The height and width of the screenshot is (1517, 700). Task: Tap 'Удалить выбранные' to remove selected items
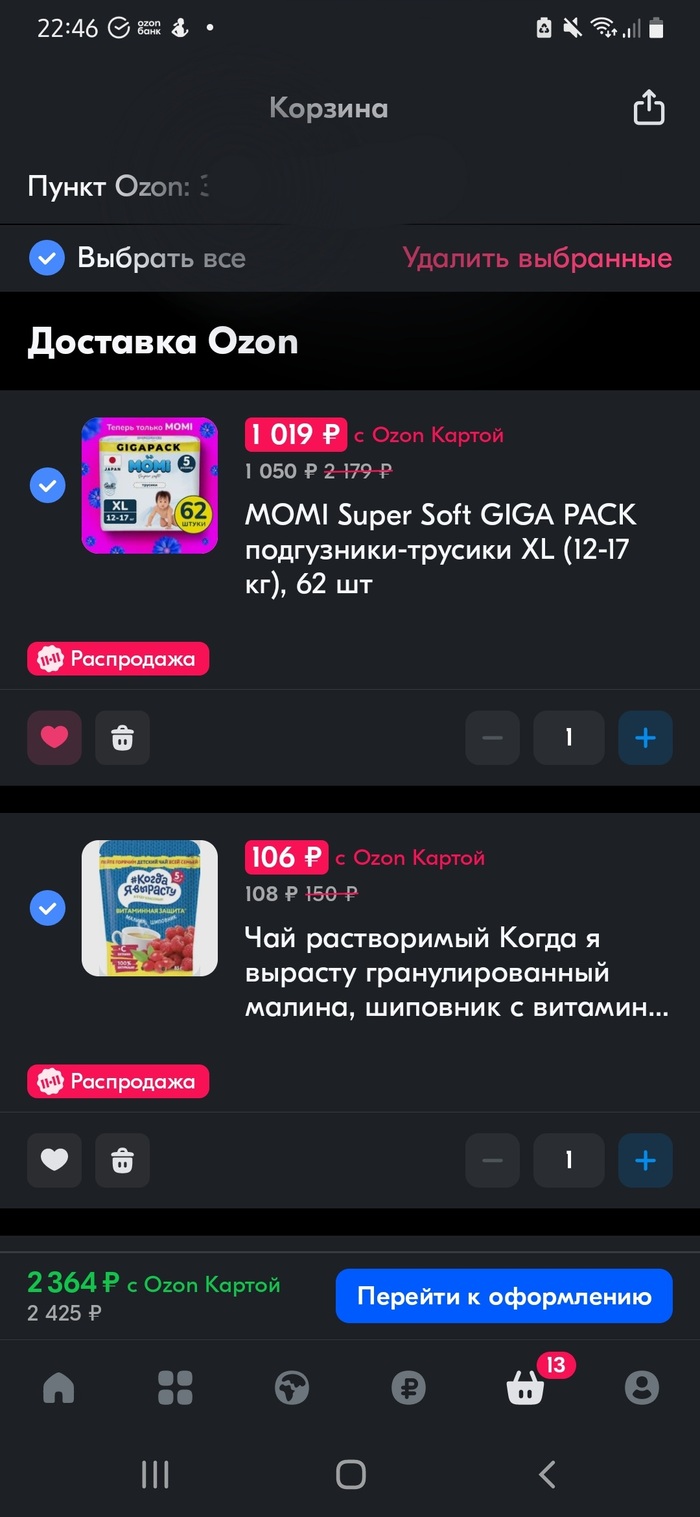(x=537, y=258)
